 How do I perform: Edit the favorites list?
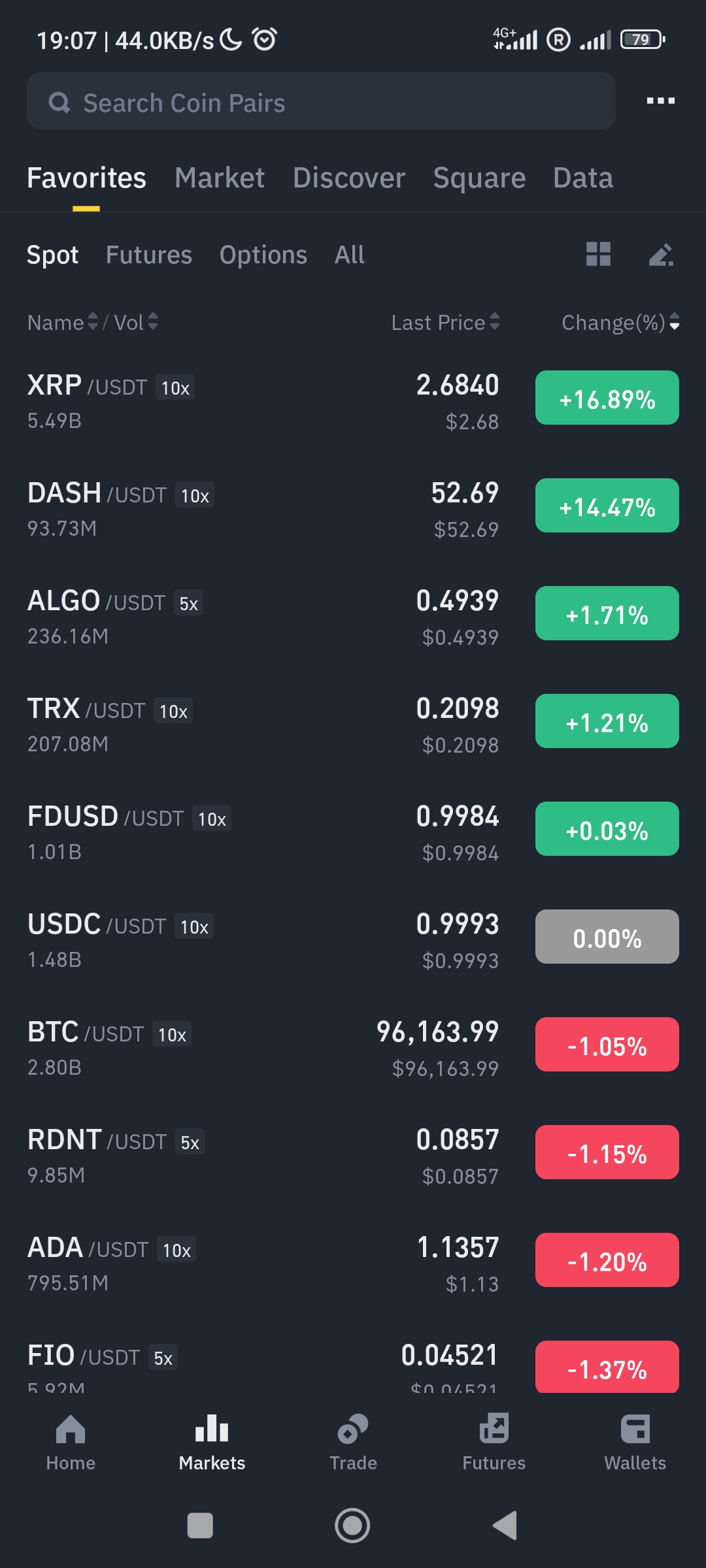661,254
